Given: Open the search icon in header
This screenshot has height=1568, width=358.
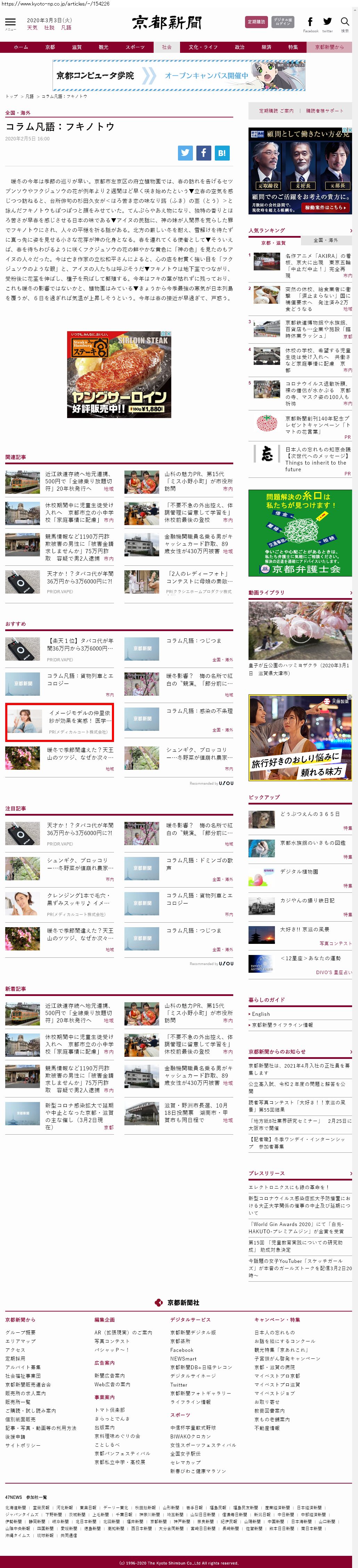Looking at the screenshot, I should point(344,23).
